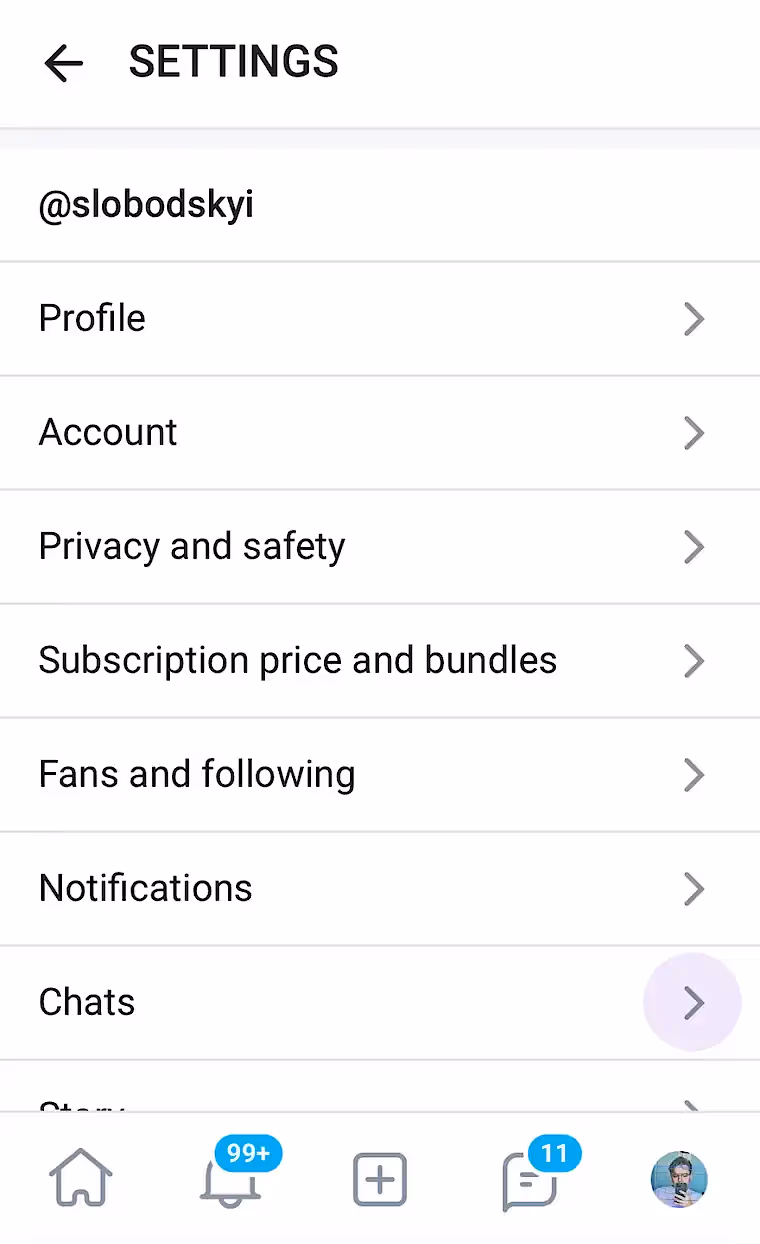Image resolution: width=760 pixels, height=1244 pixels.
Task: Open notifications from the bell icon
Action: tap(230, 1185)
